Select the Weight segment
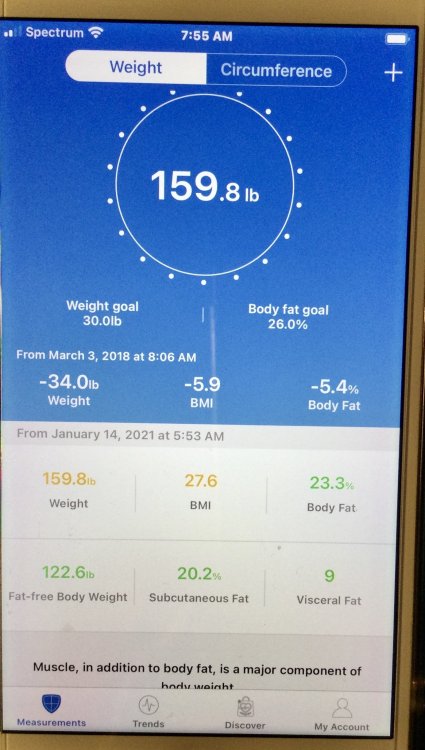The width and height of the screenshot is (425, 750). [136, 67]
